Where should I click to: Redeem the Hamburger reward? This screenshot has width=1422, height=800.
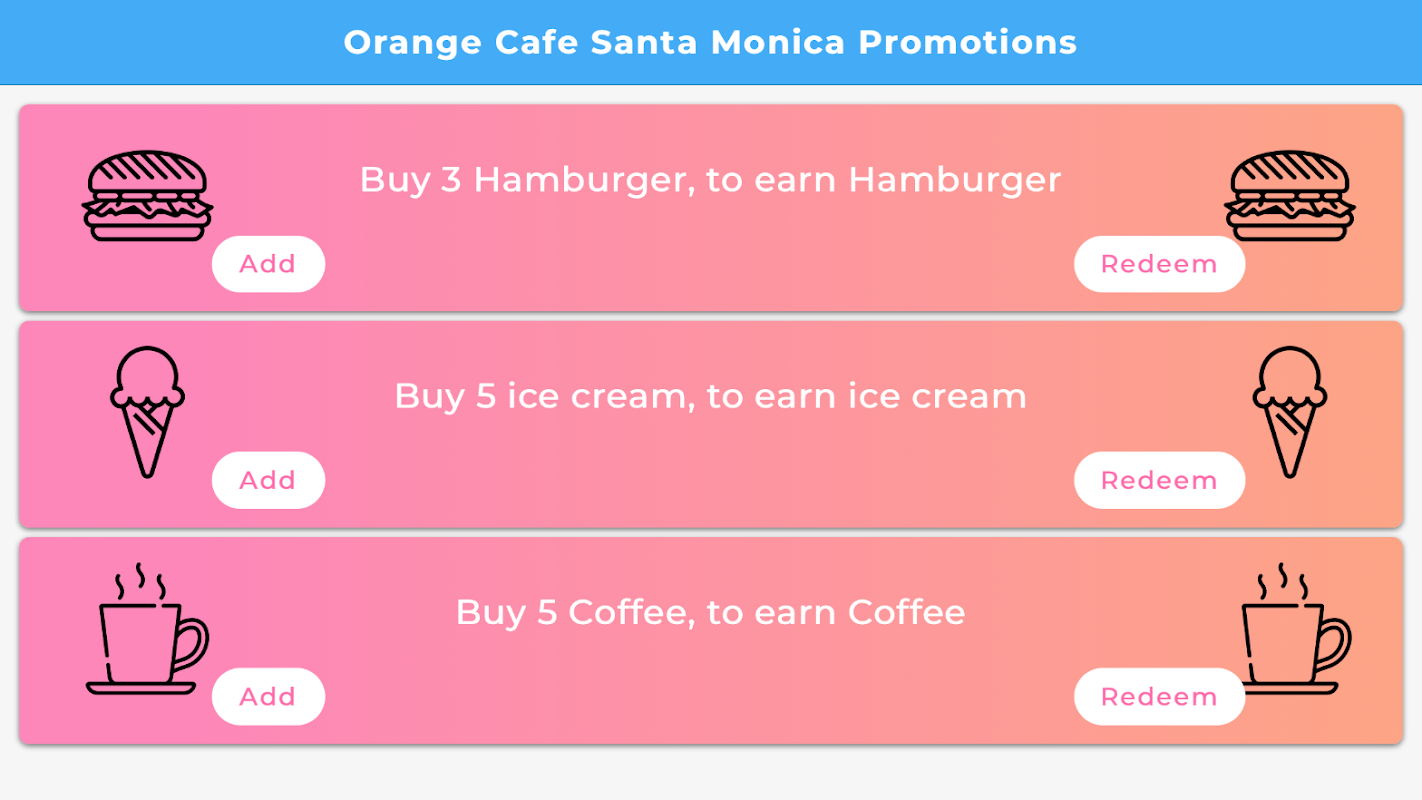1159,264
